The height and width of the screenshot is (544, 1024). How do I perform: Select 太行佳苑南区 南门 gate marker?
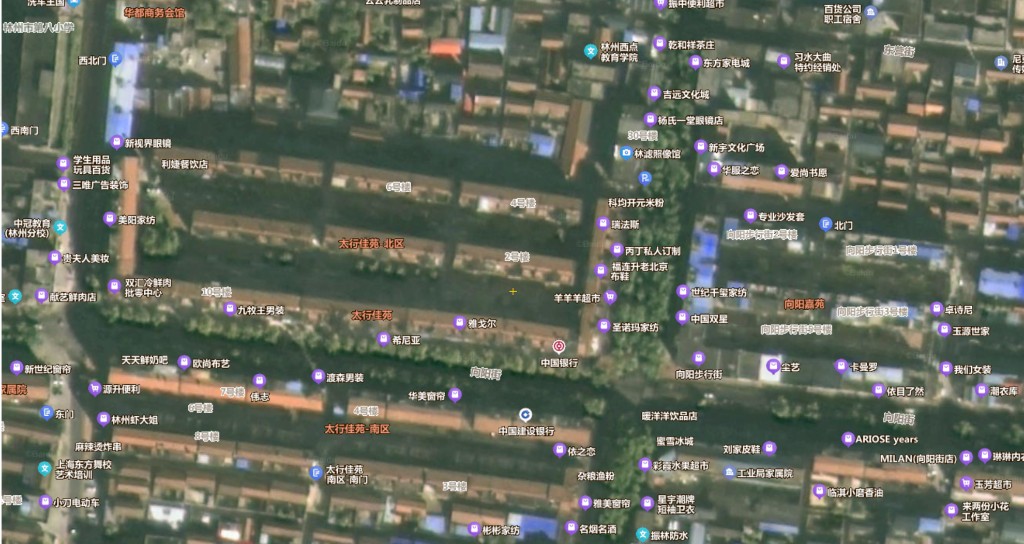point(316,473)
